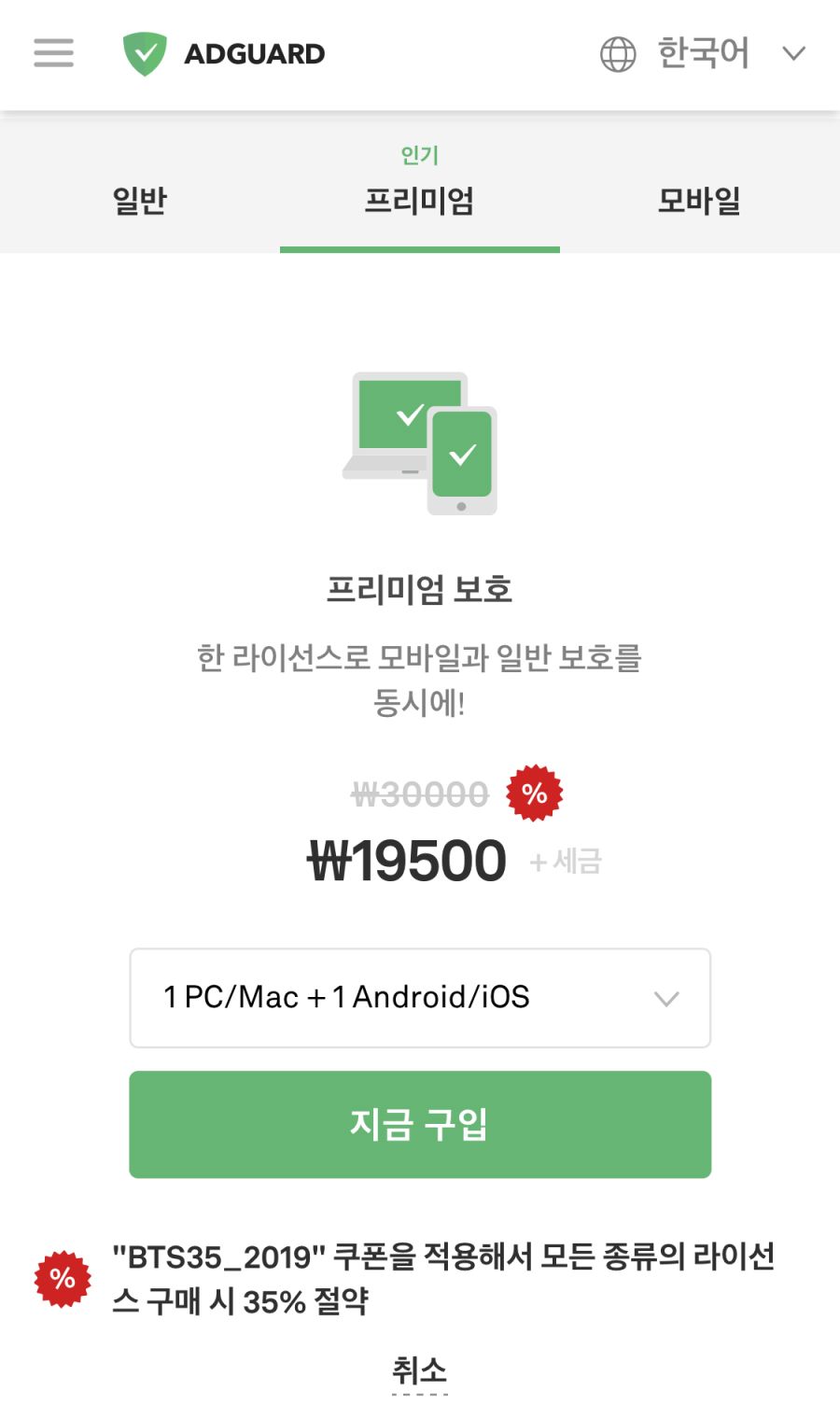Image resolution: width=840 pixels, height=1404 pixels.
Task: Click the 지금 구입 purchase button
Action: 420,1124
